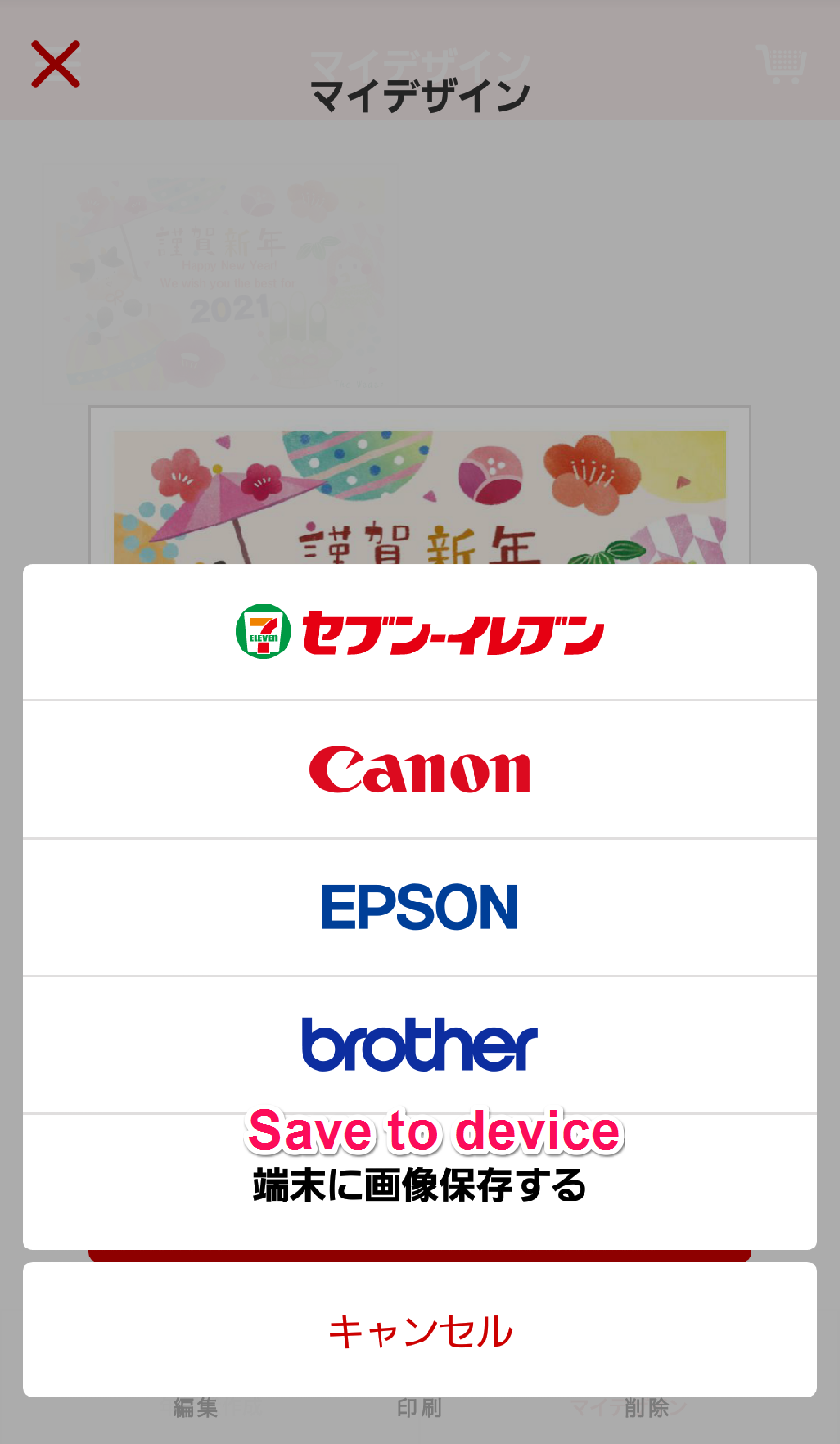Dismiss the sheet with キャンセル
The image size is (840, 1444).
pos(420,1329)
